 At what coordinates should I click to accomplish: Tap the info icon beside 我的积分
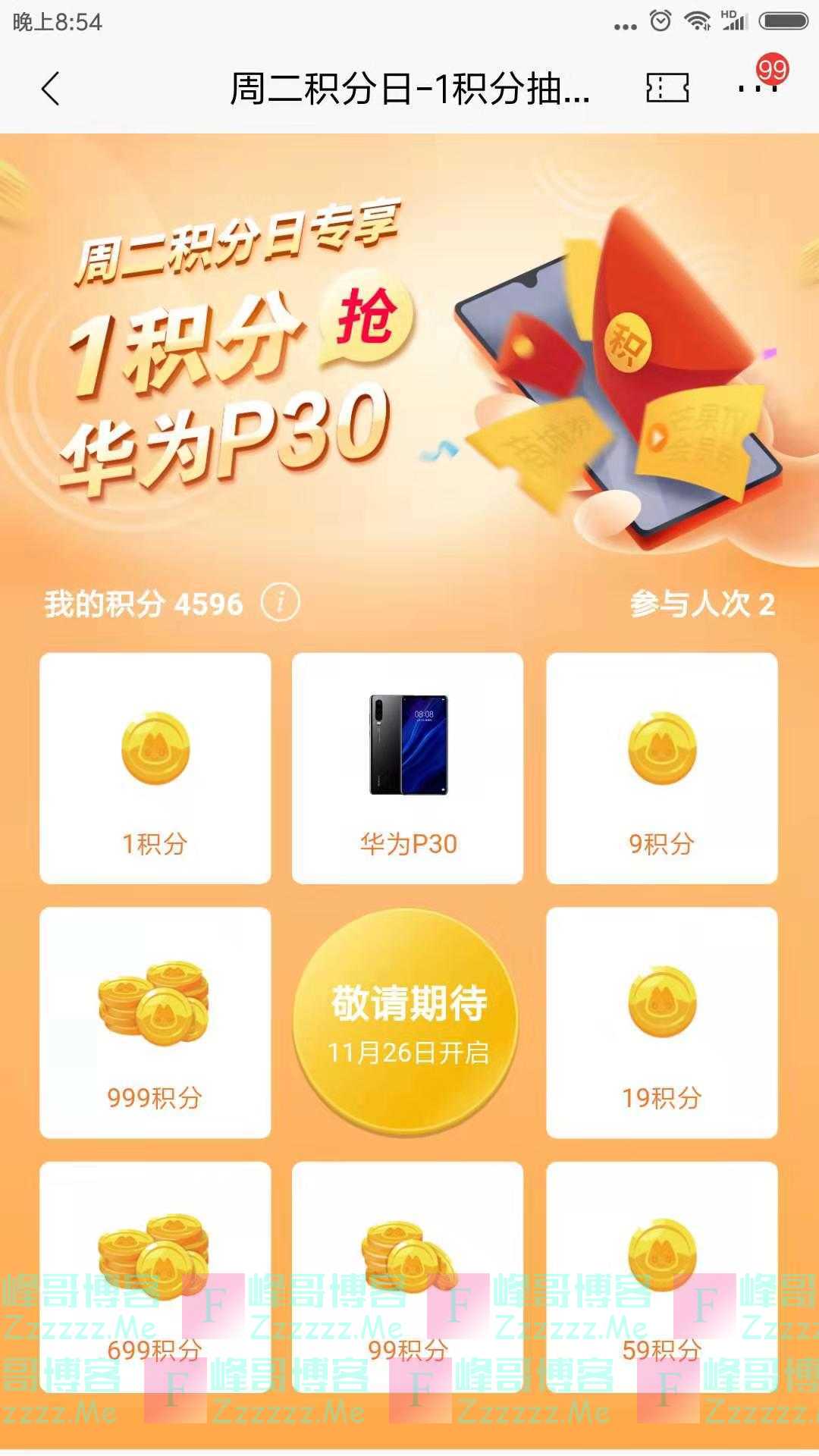[281, 603]
